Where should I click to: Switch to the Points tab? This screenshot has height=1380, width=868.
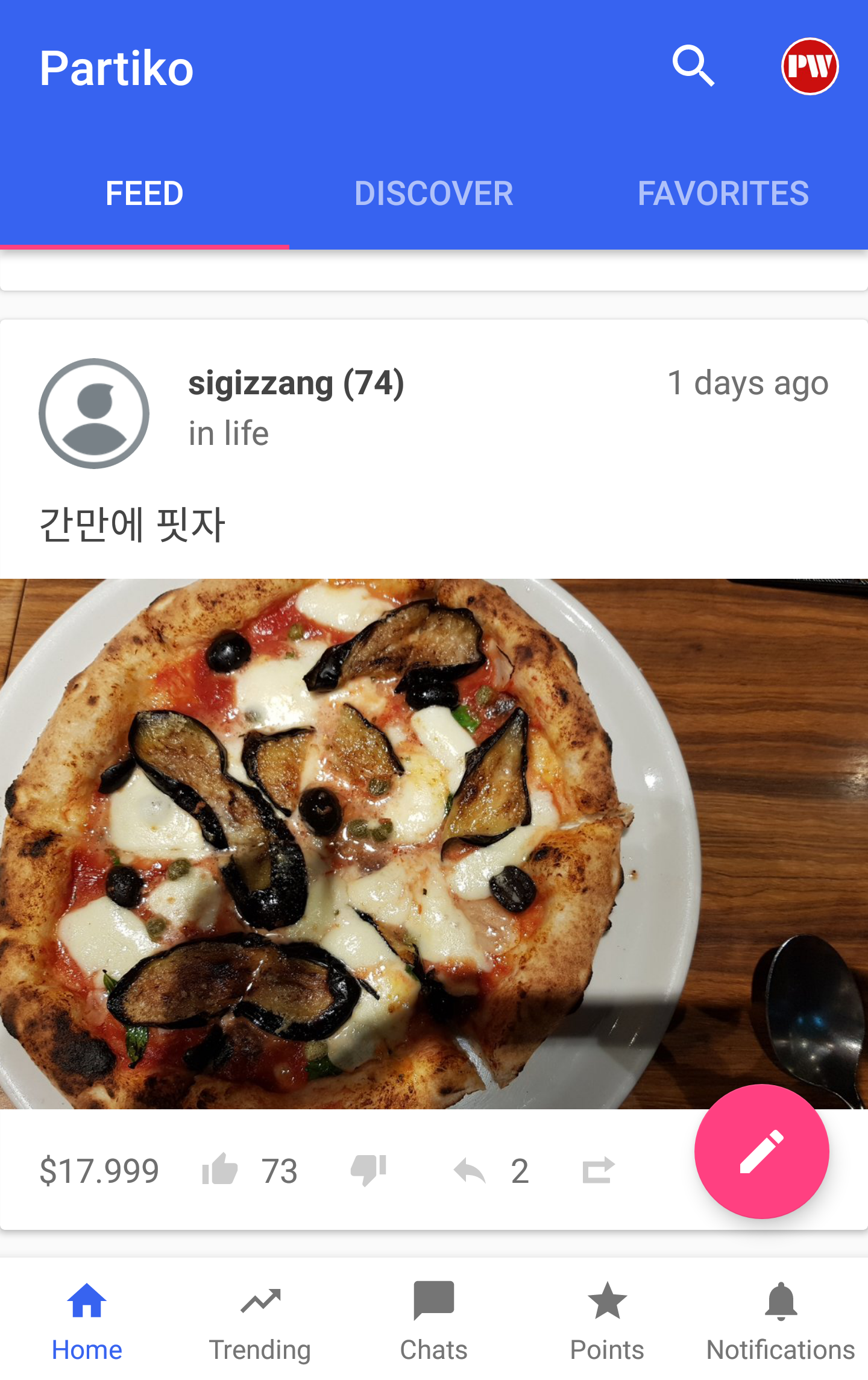point(607,1320)
